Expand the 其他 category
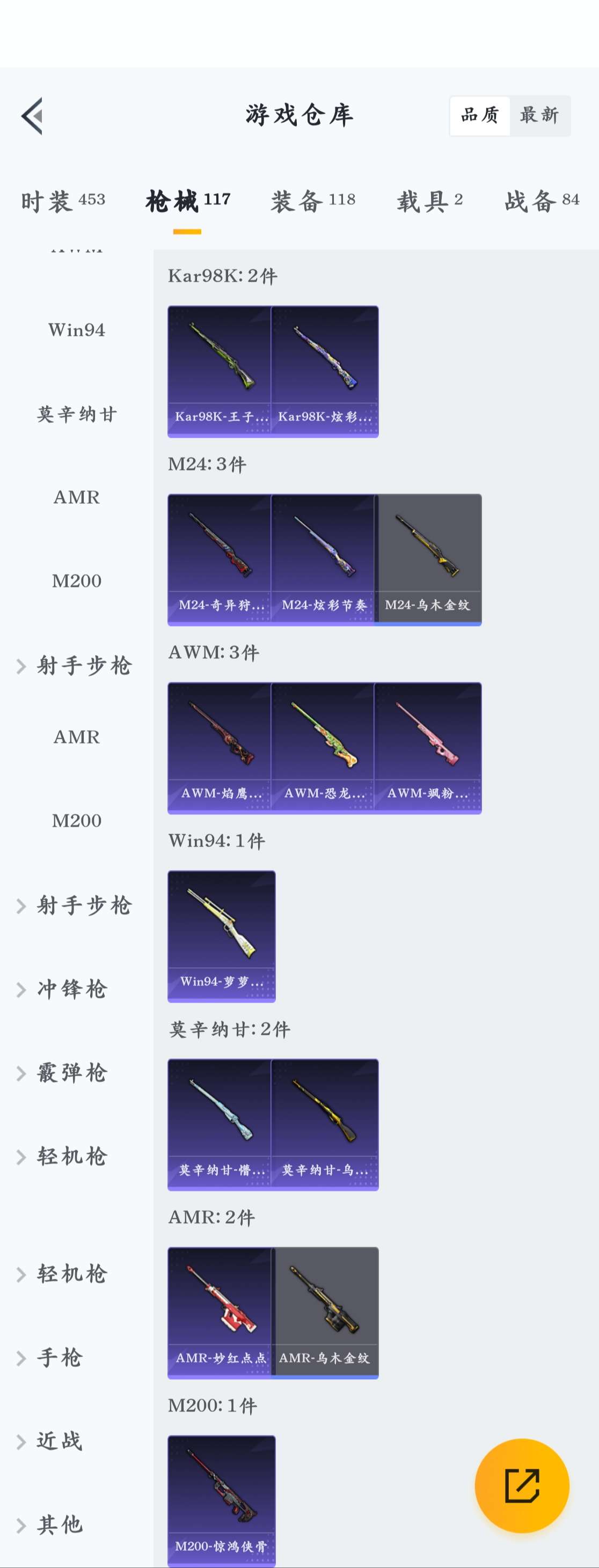Image resolution: width=599 pixels, height=1568 pixels. point(60,1525)
